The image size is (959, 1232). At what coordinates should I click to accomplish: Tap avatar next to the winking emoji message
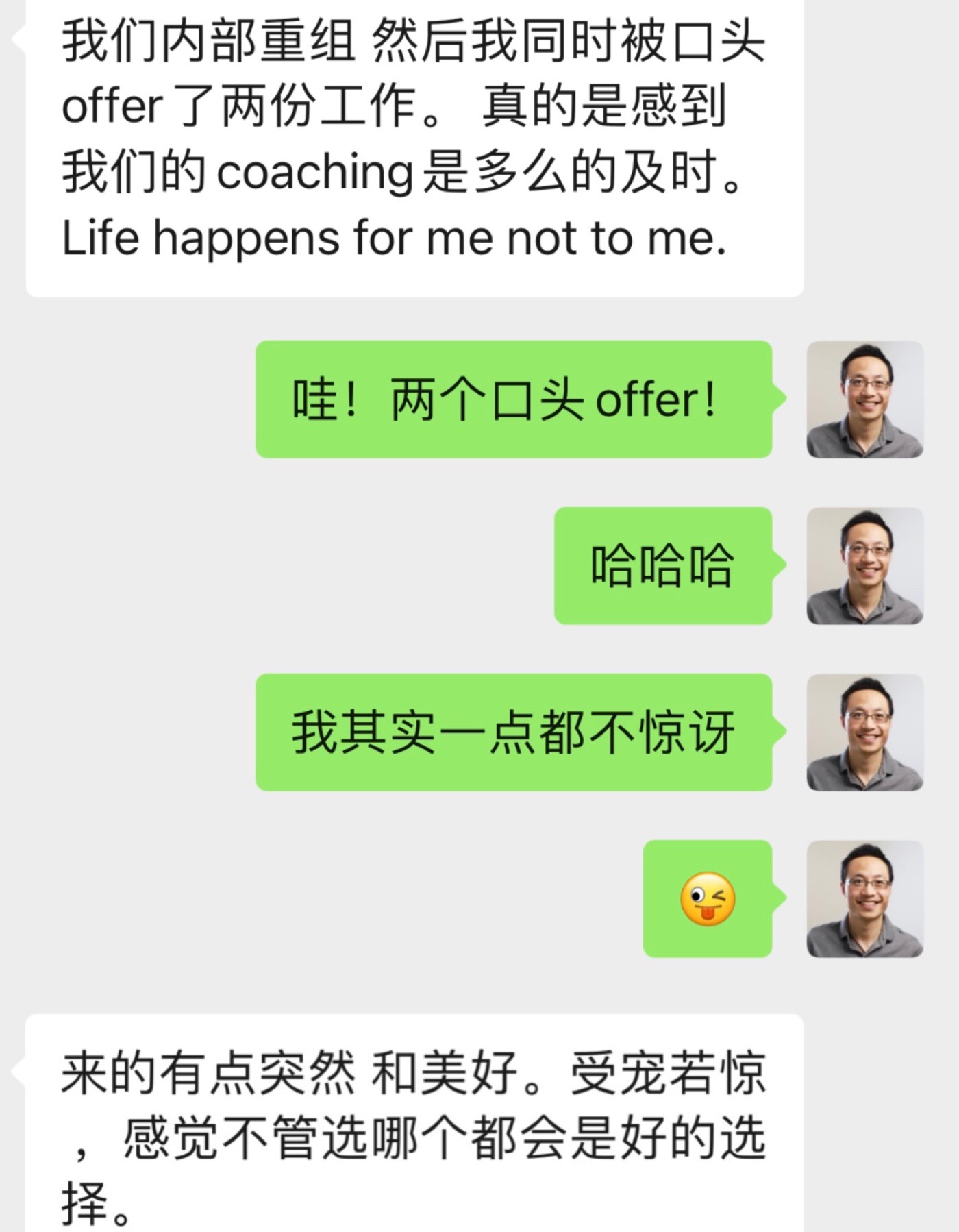pos(864,899)
